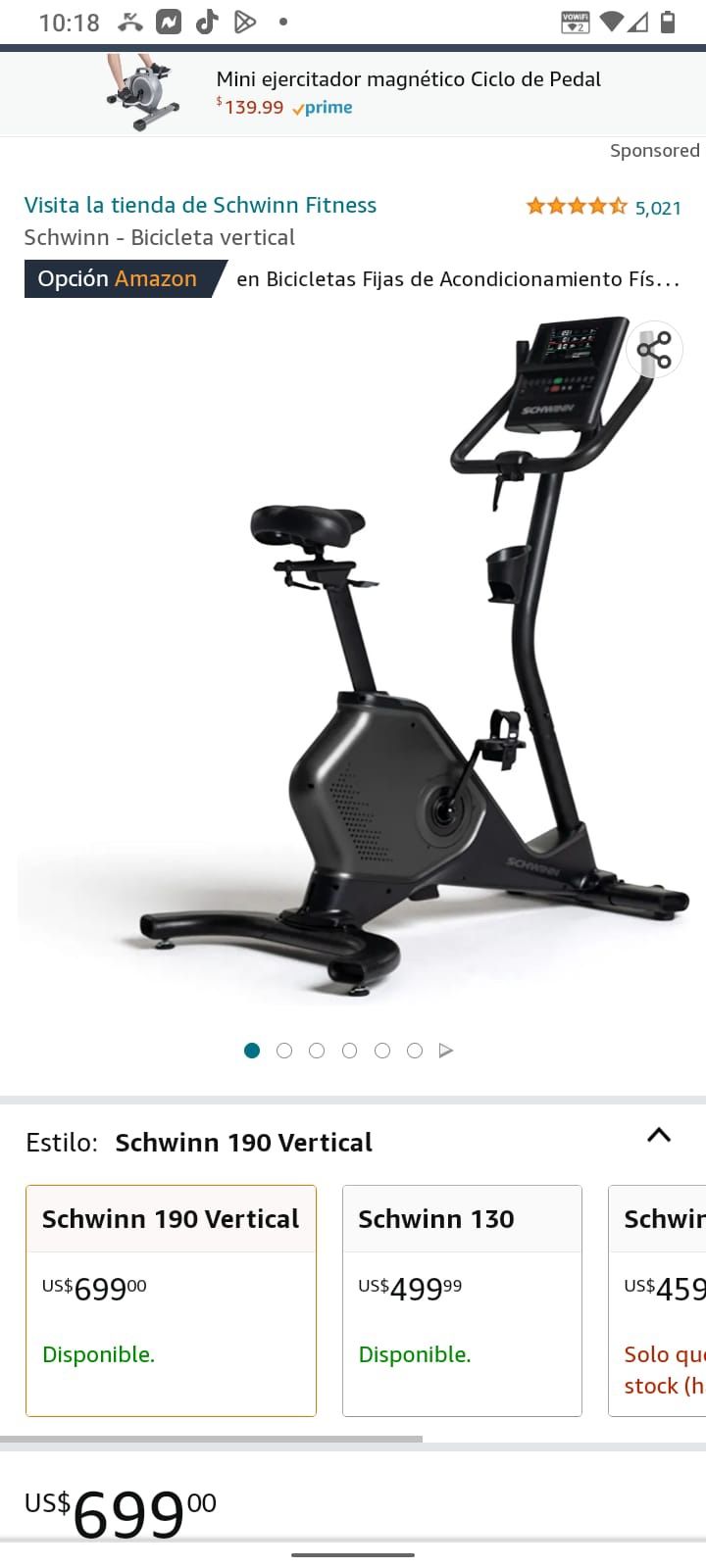Select the Schwinn 190 Vertical style

pos(171,1299)
